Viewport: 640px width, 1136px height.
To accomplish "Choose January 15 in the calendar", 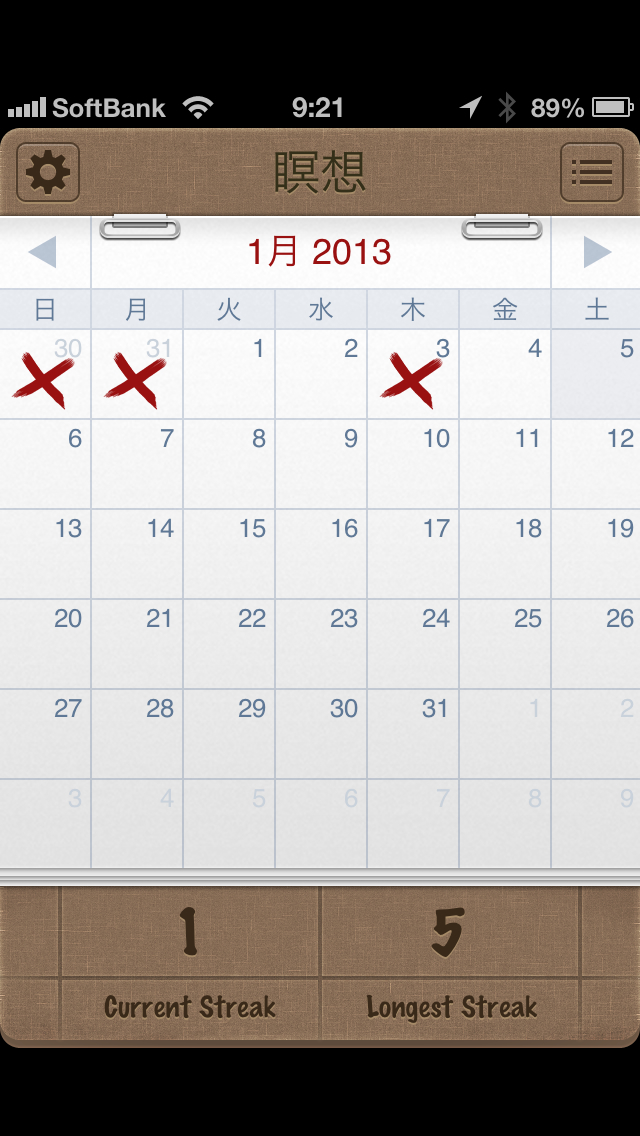I will coord(229,554).
